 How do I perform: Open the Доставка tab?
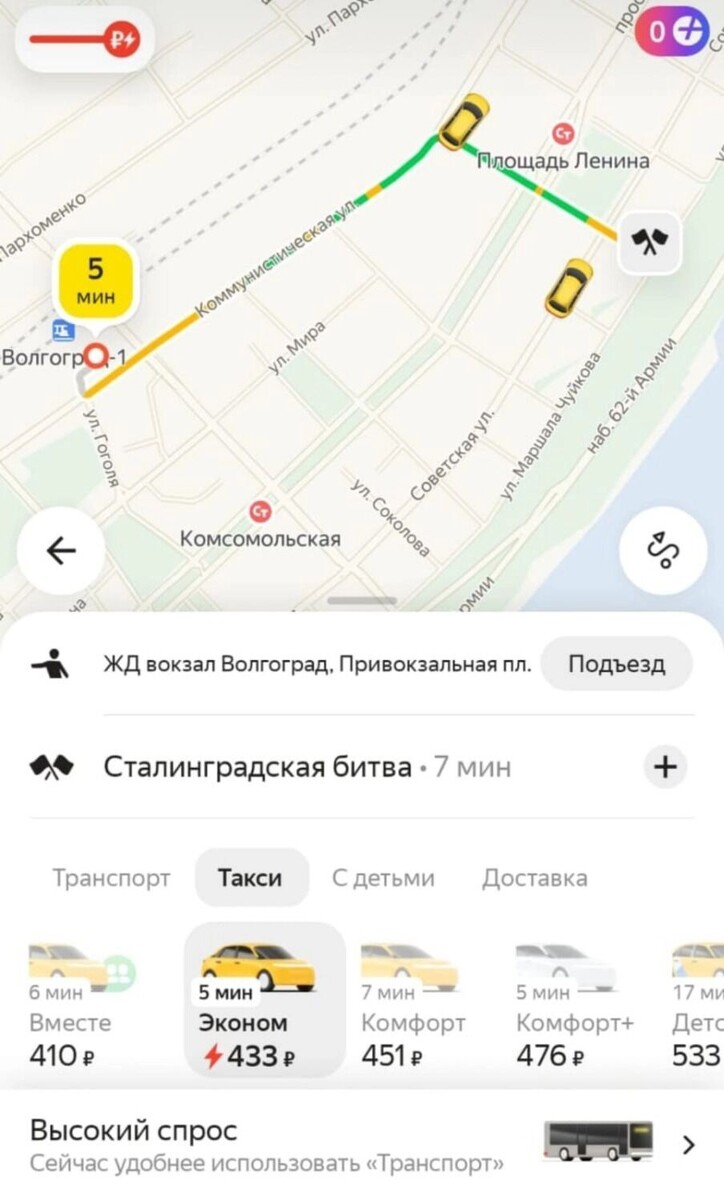tap(535, 878)
